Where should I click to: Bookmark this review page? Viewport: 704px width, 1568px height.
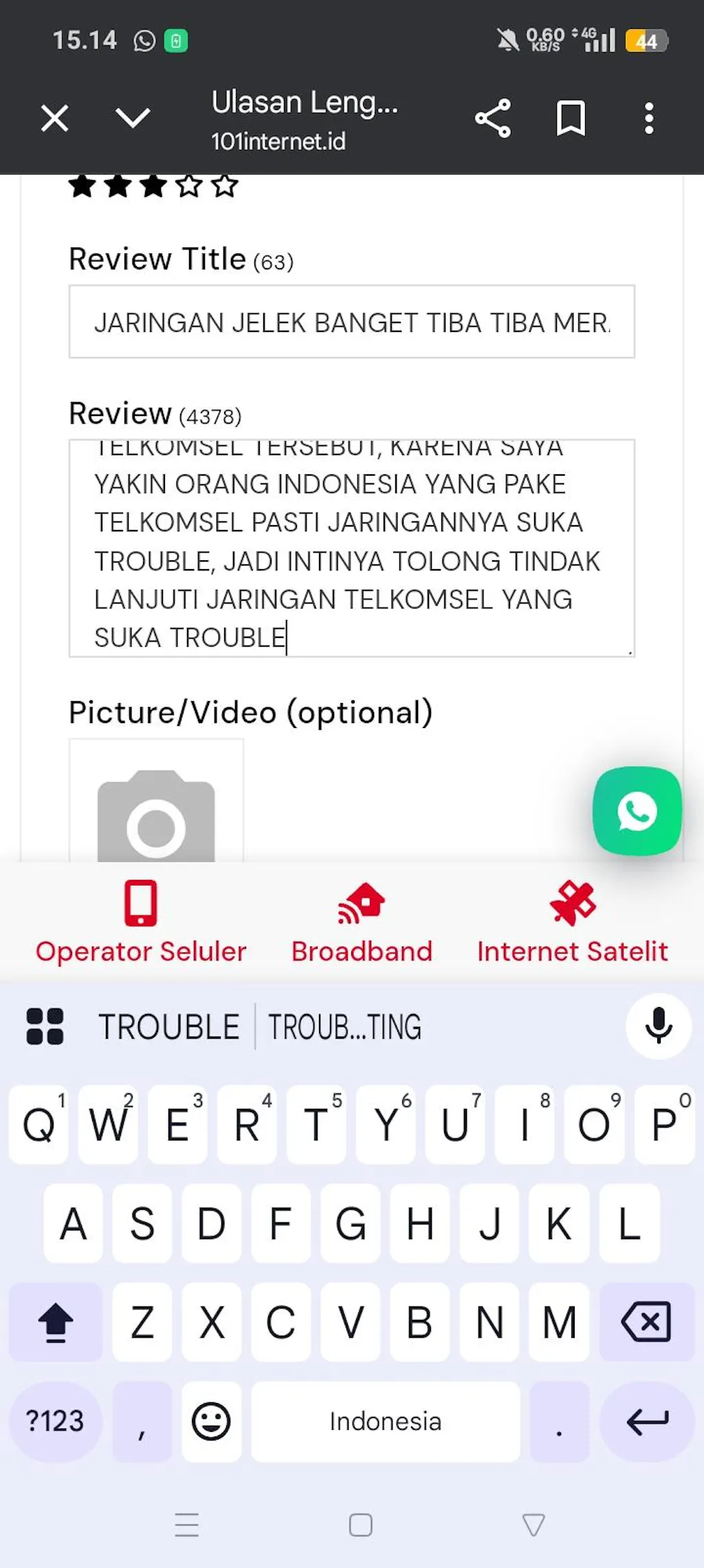570,118
